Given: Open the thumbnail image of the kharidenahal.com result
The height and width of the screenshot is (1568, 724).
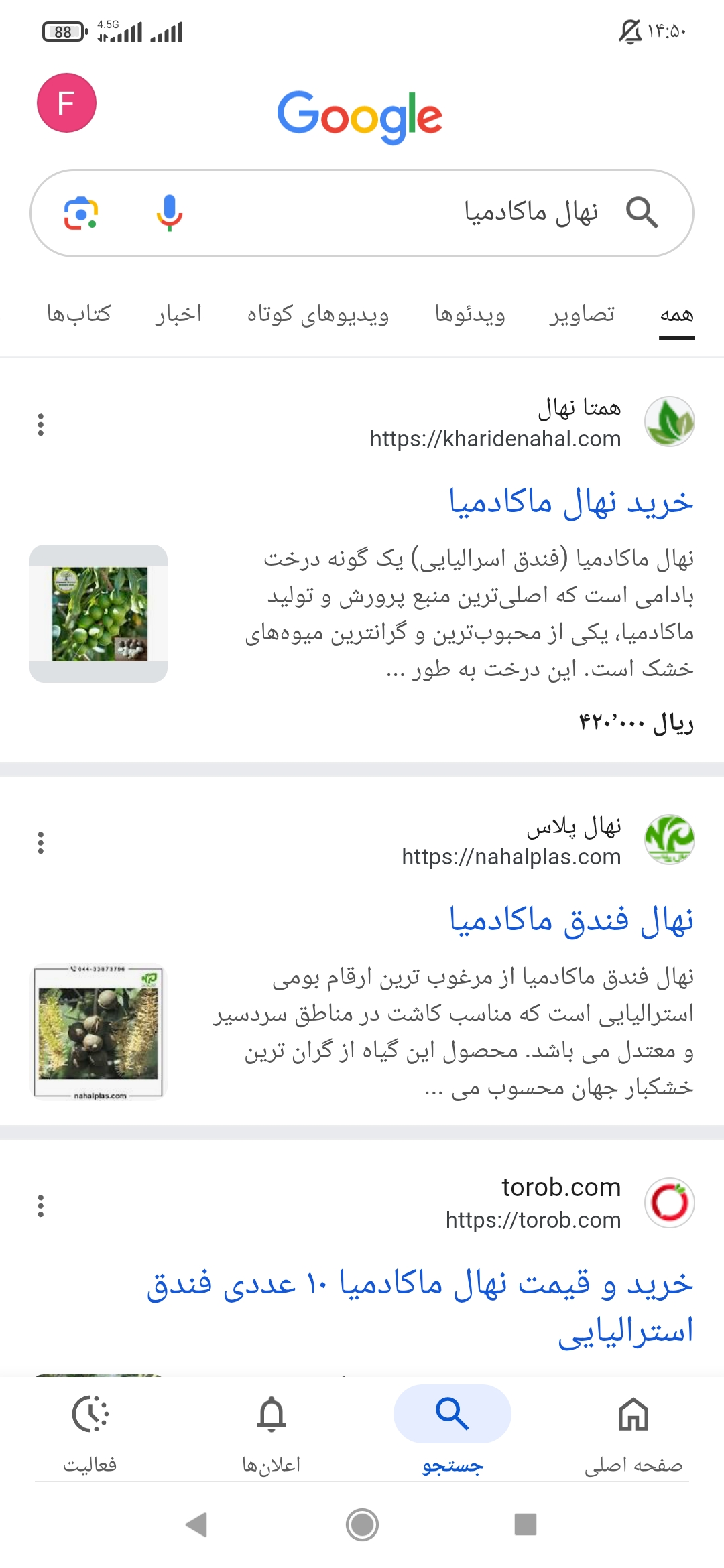Looking at the screenshot, I should 99,614.
